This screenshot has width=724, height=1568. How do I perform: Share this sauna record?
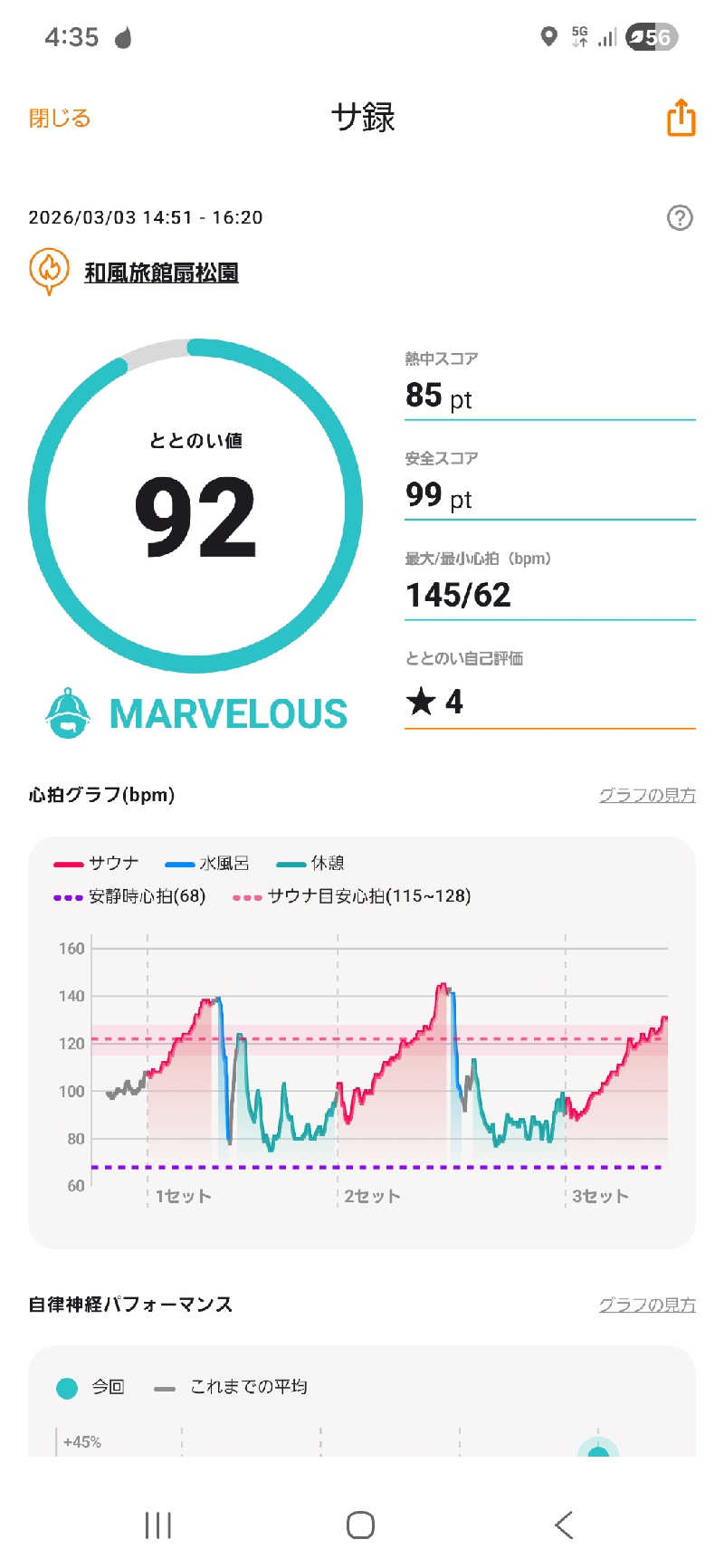pyautogui.click(x=681, y=118)
